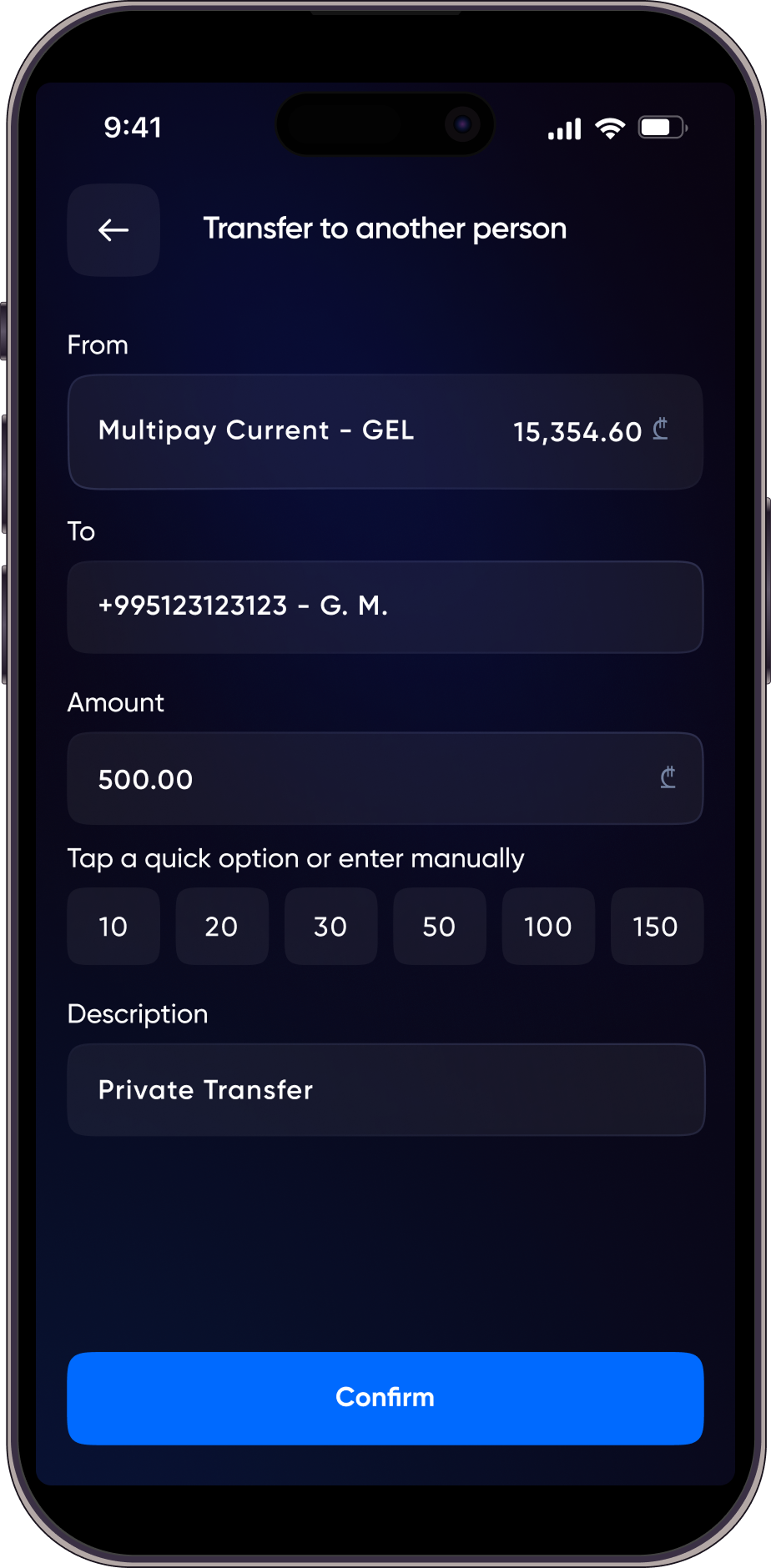This screenshot has height=1568, width=771.
Task: Open the From account selector
Action: click(x=385, y=431)
